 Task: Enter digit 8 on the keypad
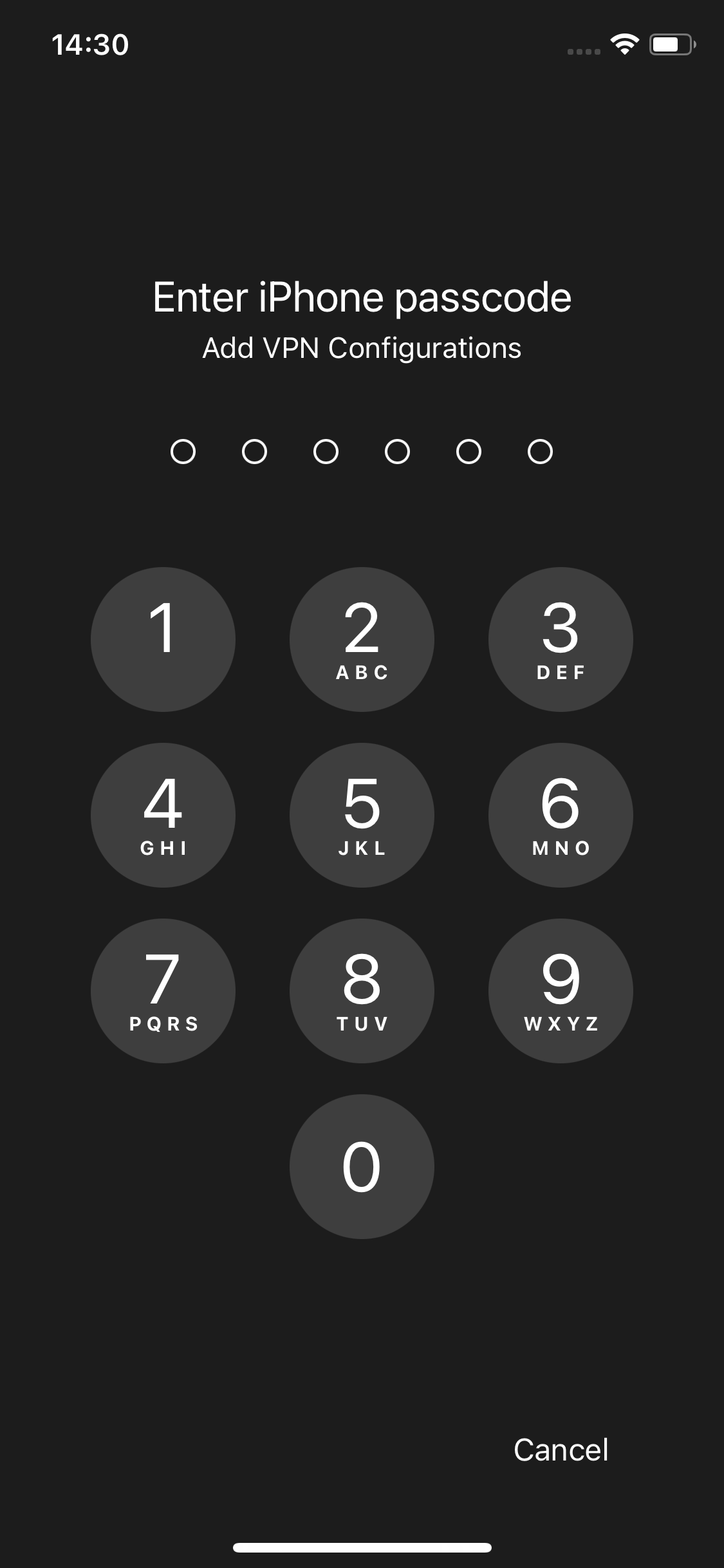[x=362, y=991]
